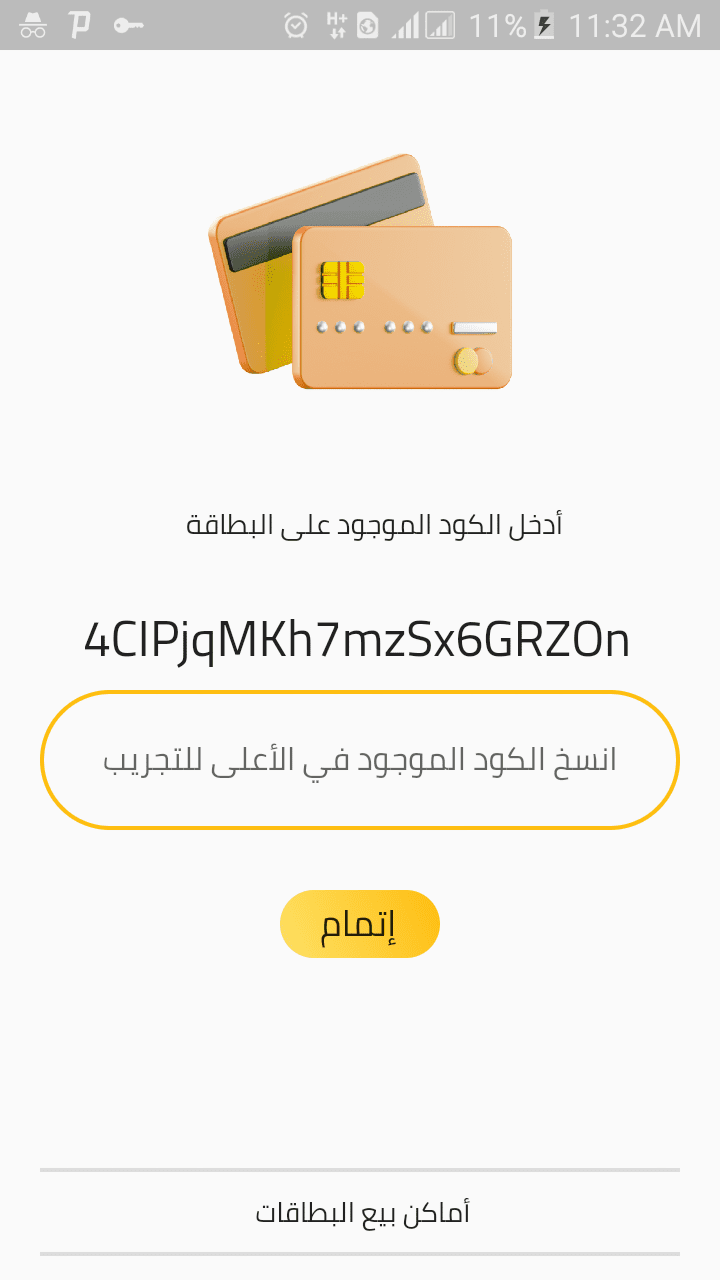Viewport: 720px width, 1280px height.
Task: Open أماكن بيع البطاقات card sellers link
Action: (360, 1211)
